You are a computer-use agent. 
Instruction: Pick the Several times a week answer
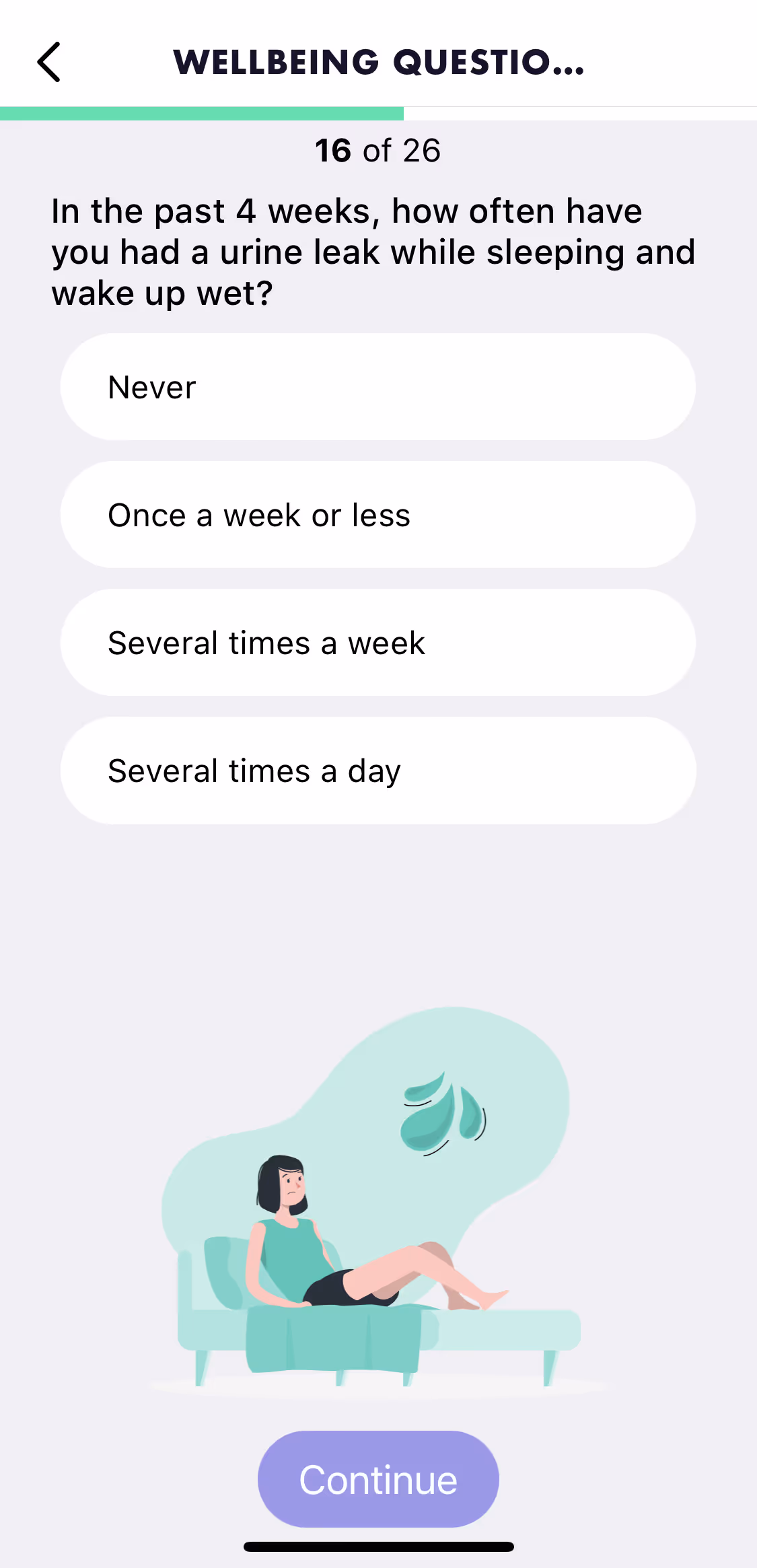(x=378, y=642)
